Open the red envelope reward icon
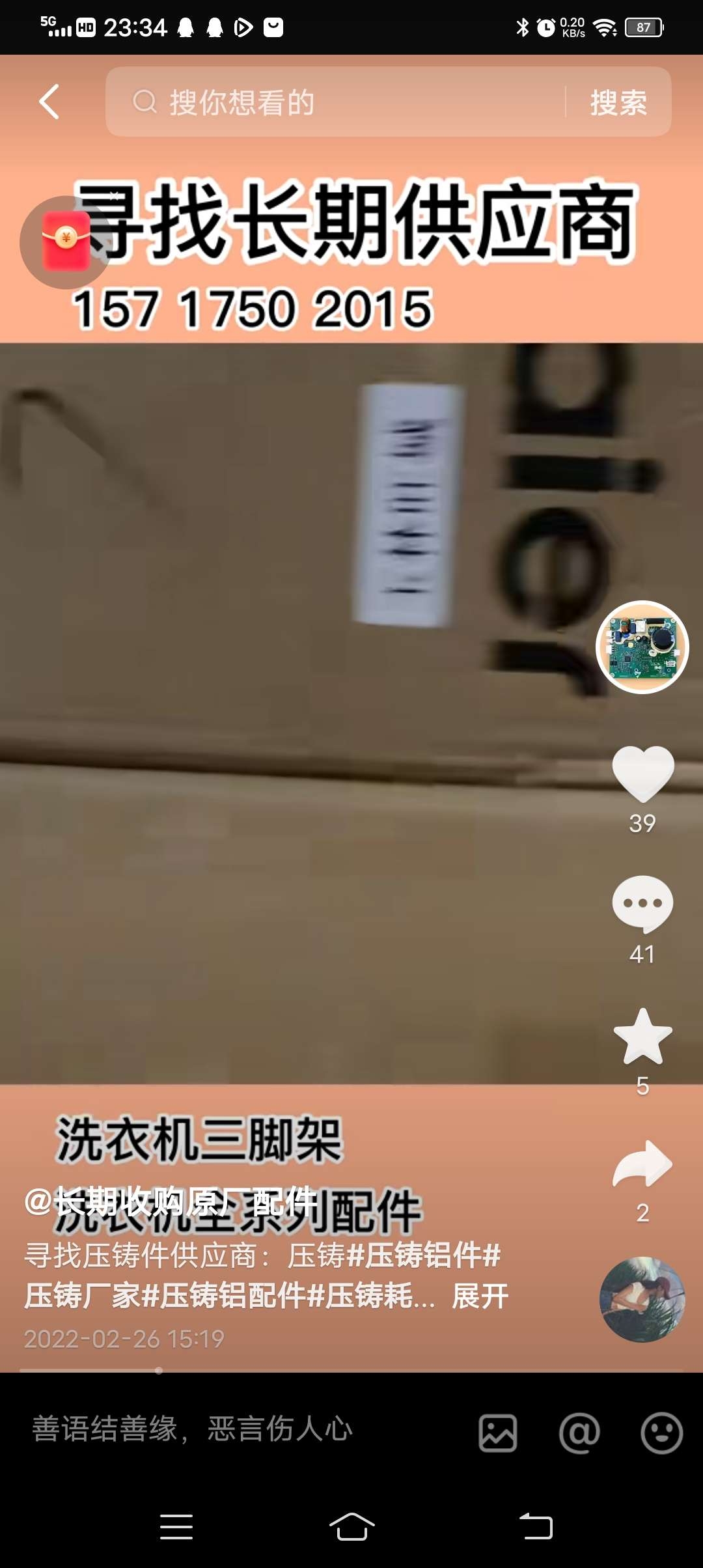The width and height of the screenshot is (703, 1568). (x=66, y=242)
